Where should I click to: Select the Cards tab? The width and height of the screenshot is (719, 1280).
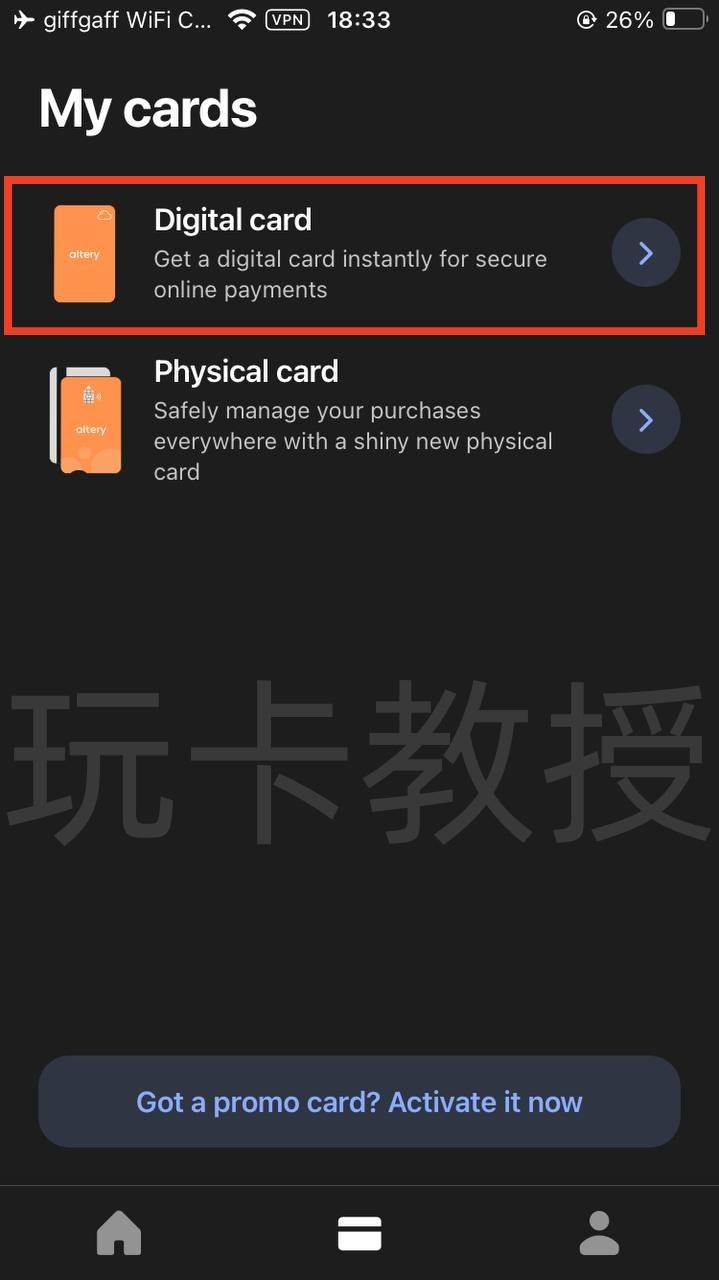pos(359,1233)
